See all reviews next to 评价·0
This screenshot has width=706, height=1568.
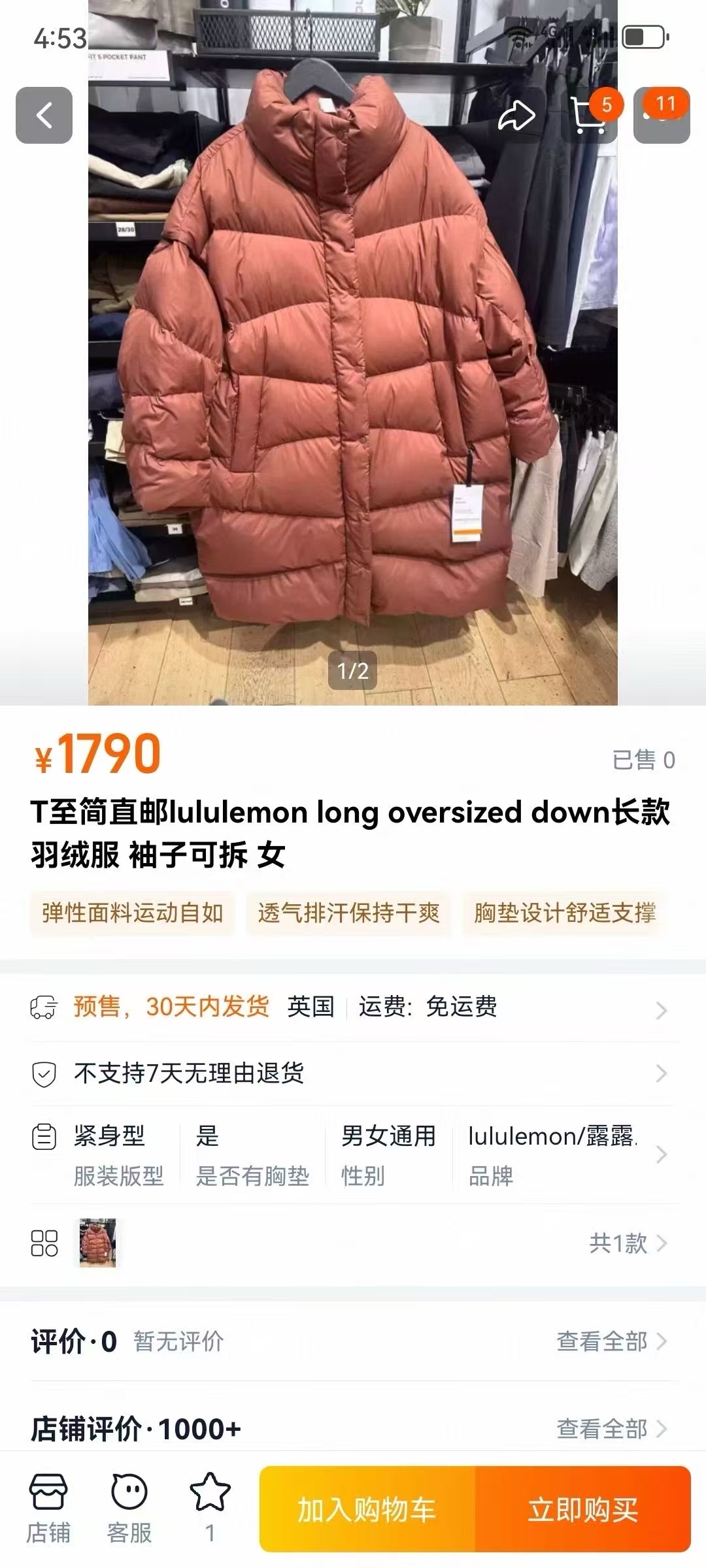[611, 1342]
